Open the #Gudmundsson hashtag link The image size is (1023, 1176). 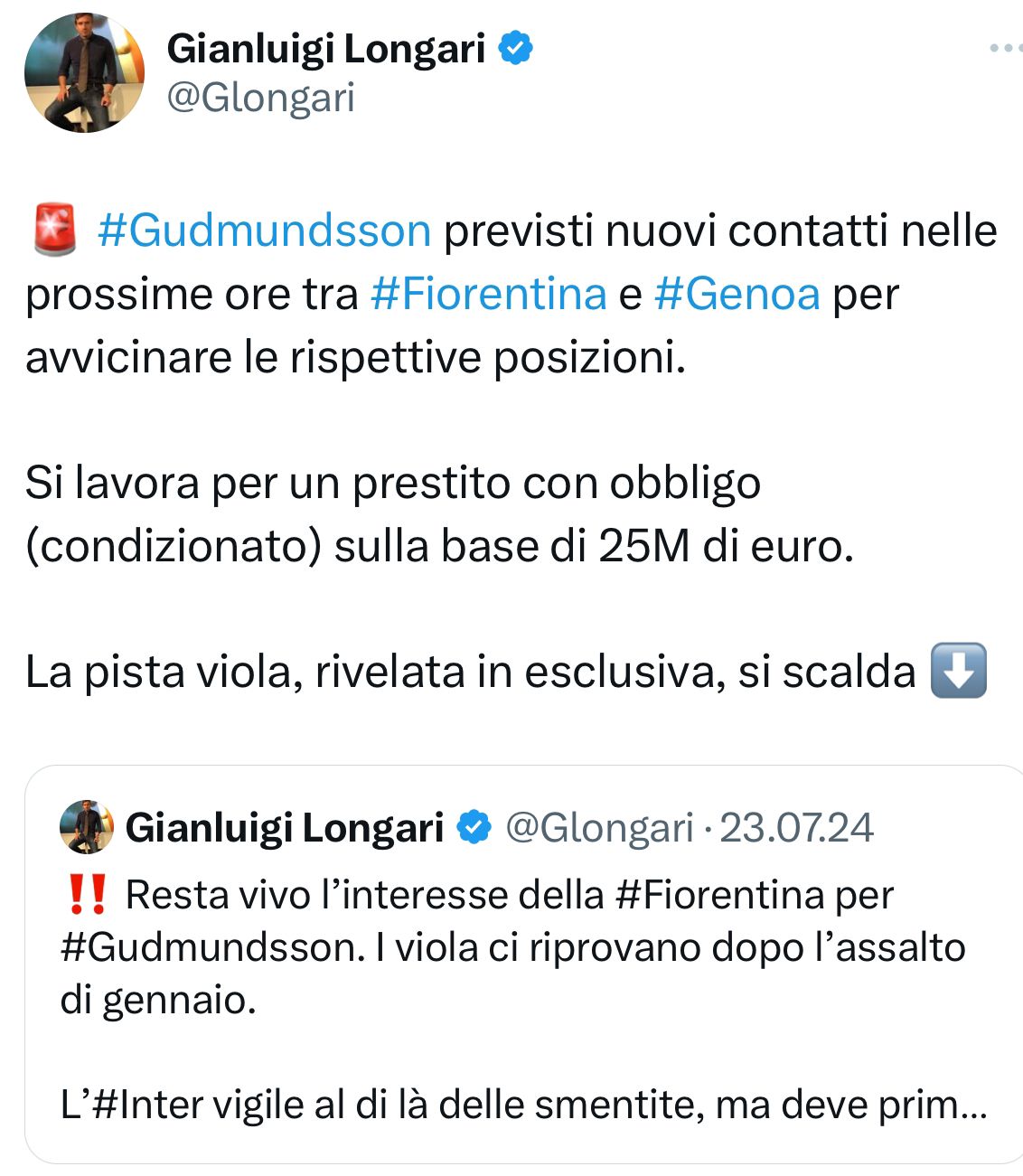coord(264,230)
